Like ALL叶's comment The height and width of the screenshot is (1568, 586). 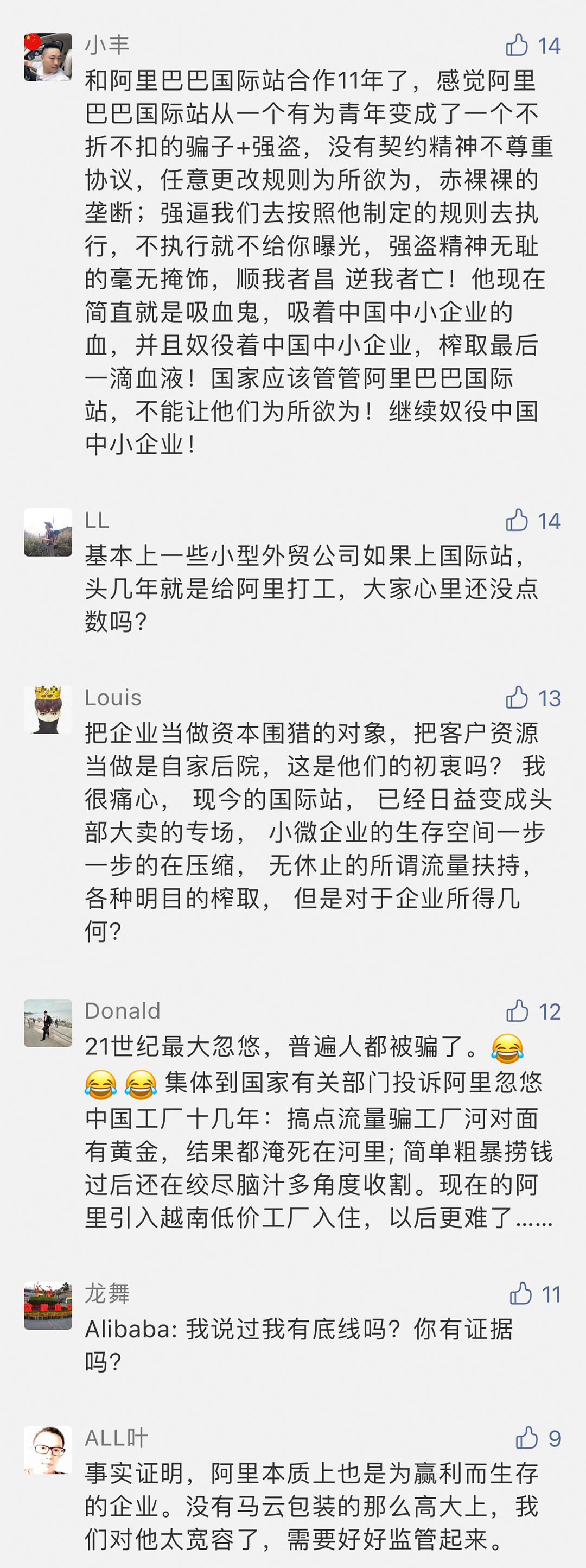(527, 1438)
